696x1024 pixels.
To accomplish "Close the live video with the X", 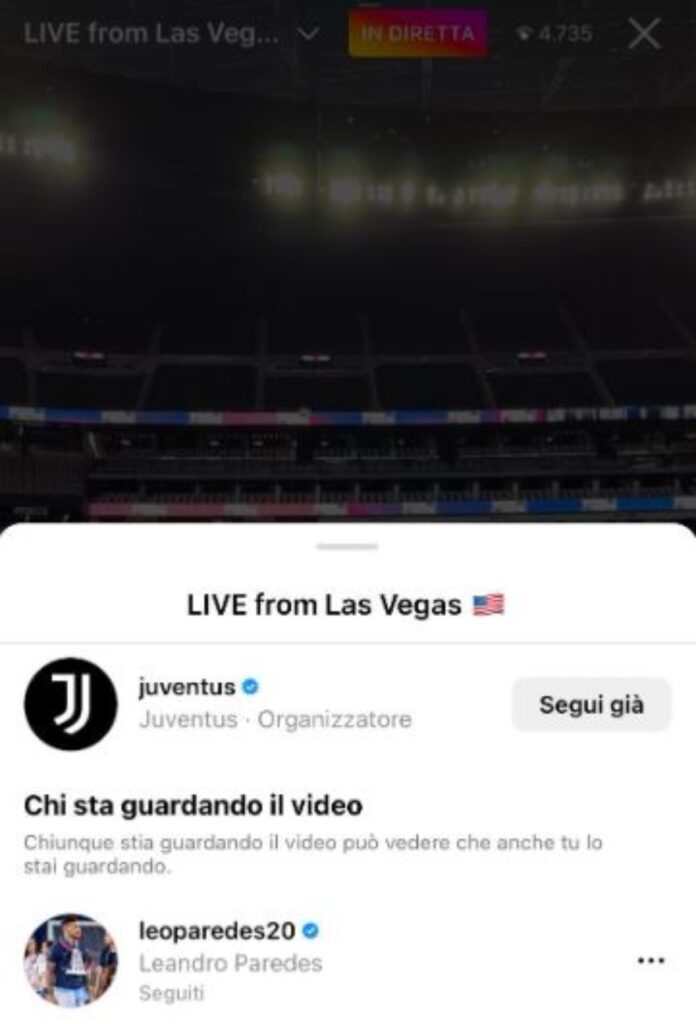I will pyautogui.click(x=644, y=34).
